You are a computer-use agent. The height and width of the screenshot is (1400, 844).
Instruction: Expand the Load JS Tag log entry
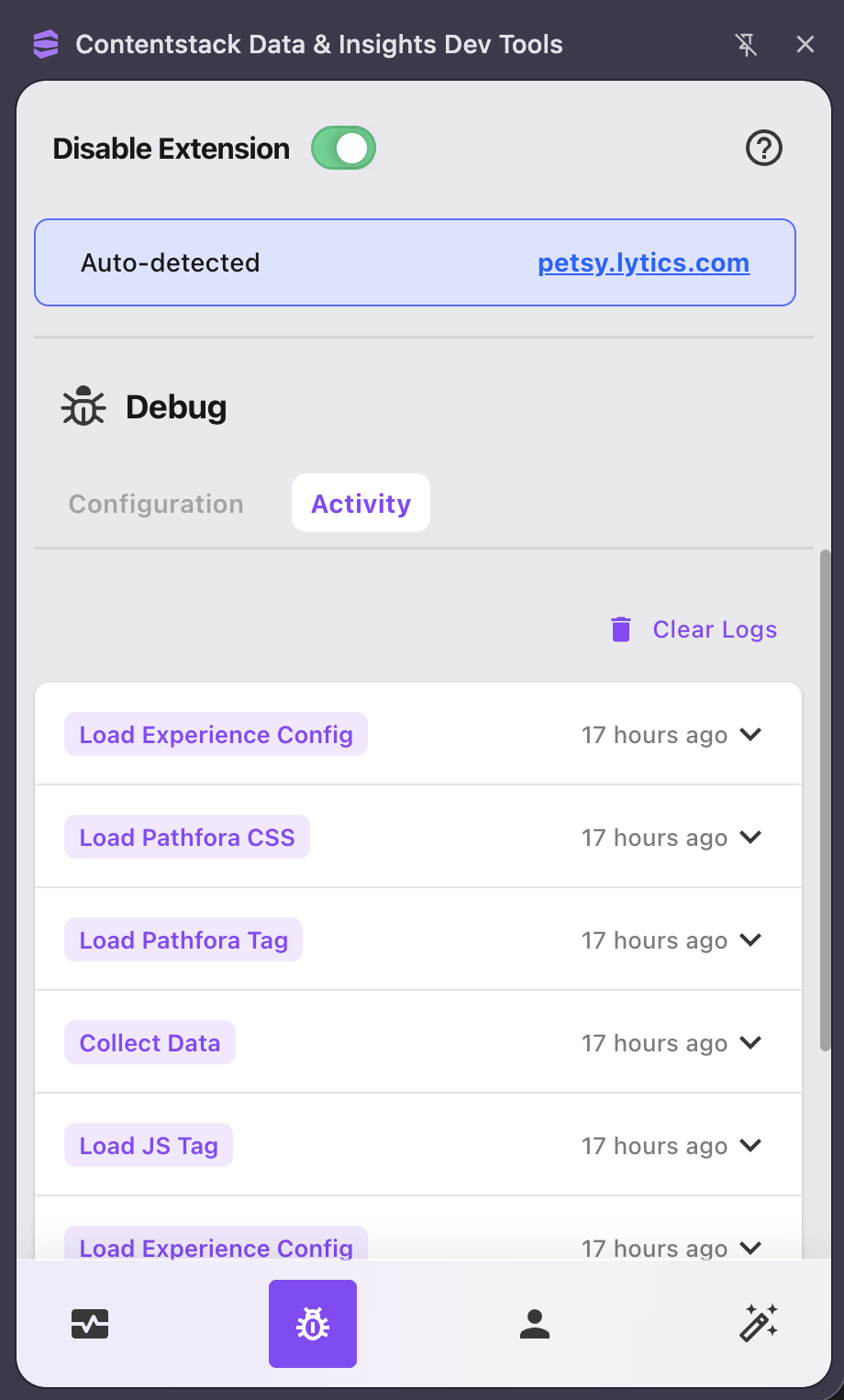[x=750, y=1145]
